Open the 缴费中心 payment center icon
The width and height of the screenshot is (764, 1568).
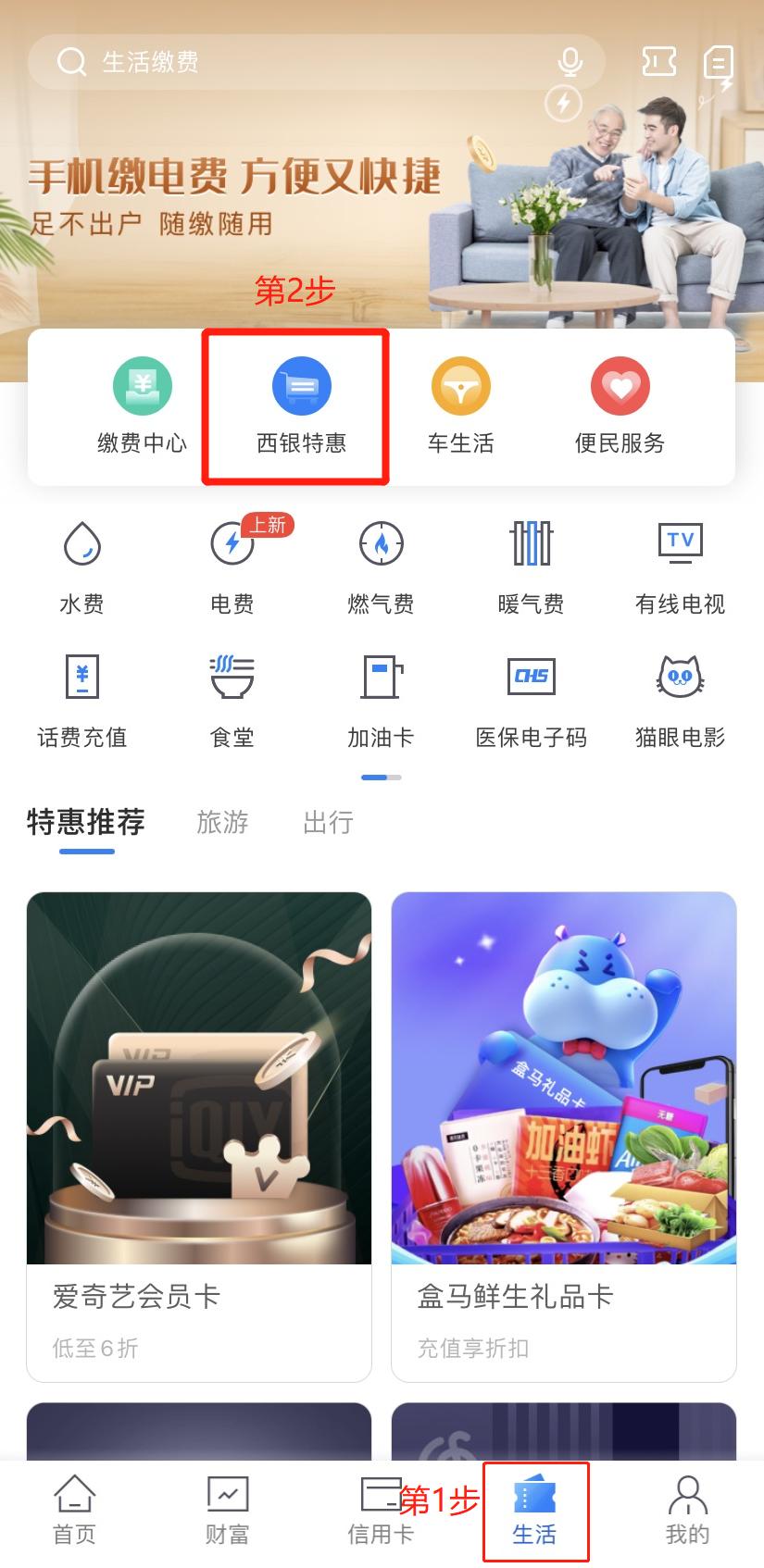(x=141, y=403)
